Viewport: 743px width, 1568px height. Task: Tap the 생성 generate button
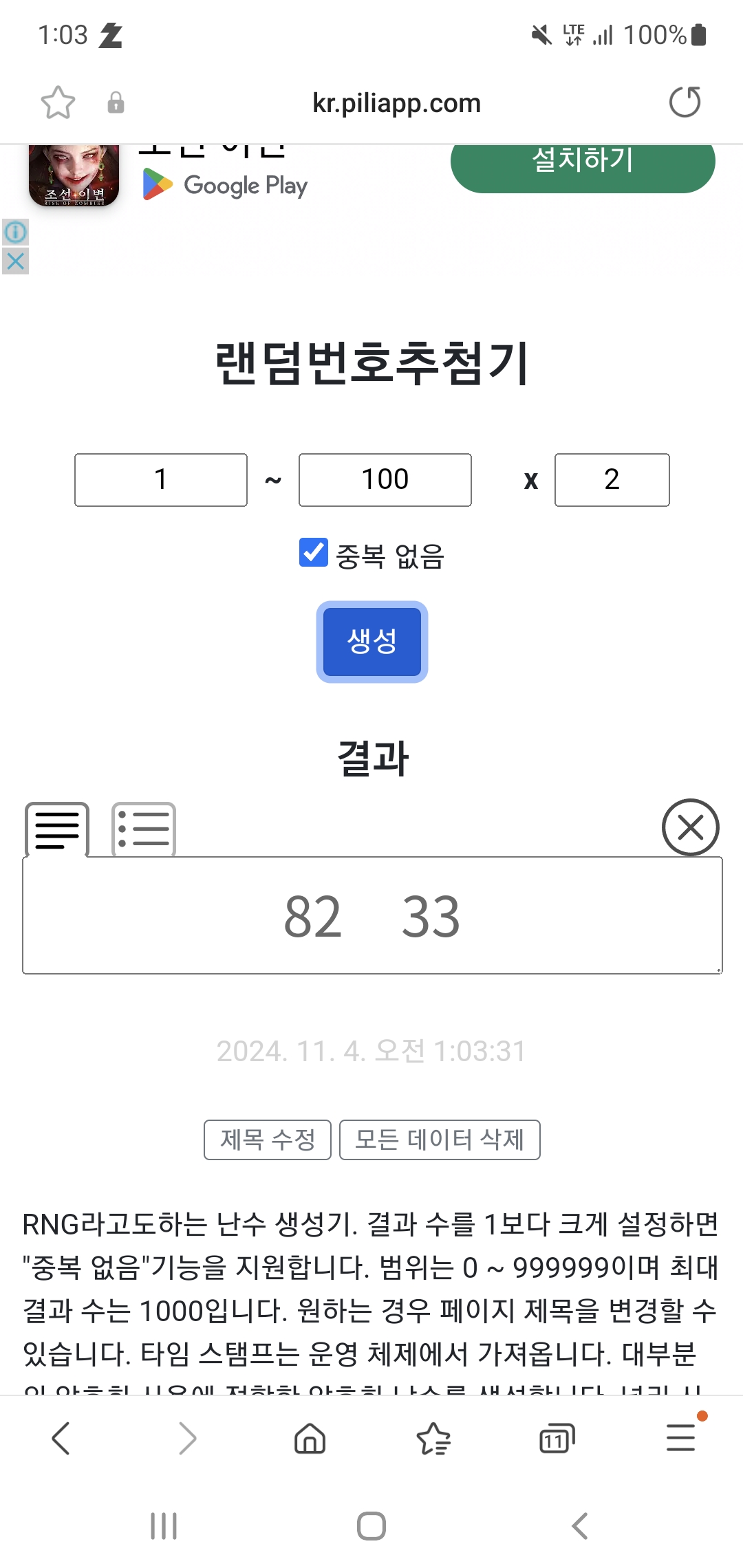pos(372,642)
